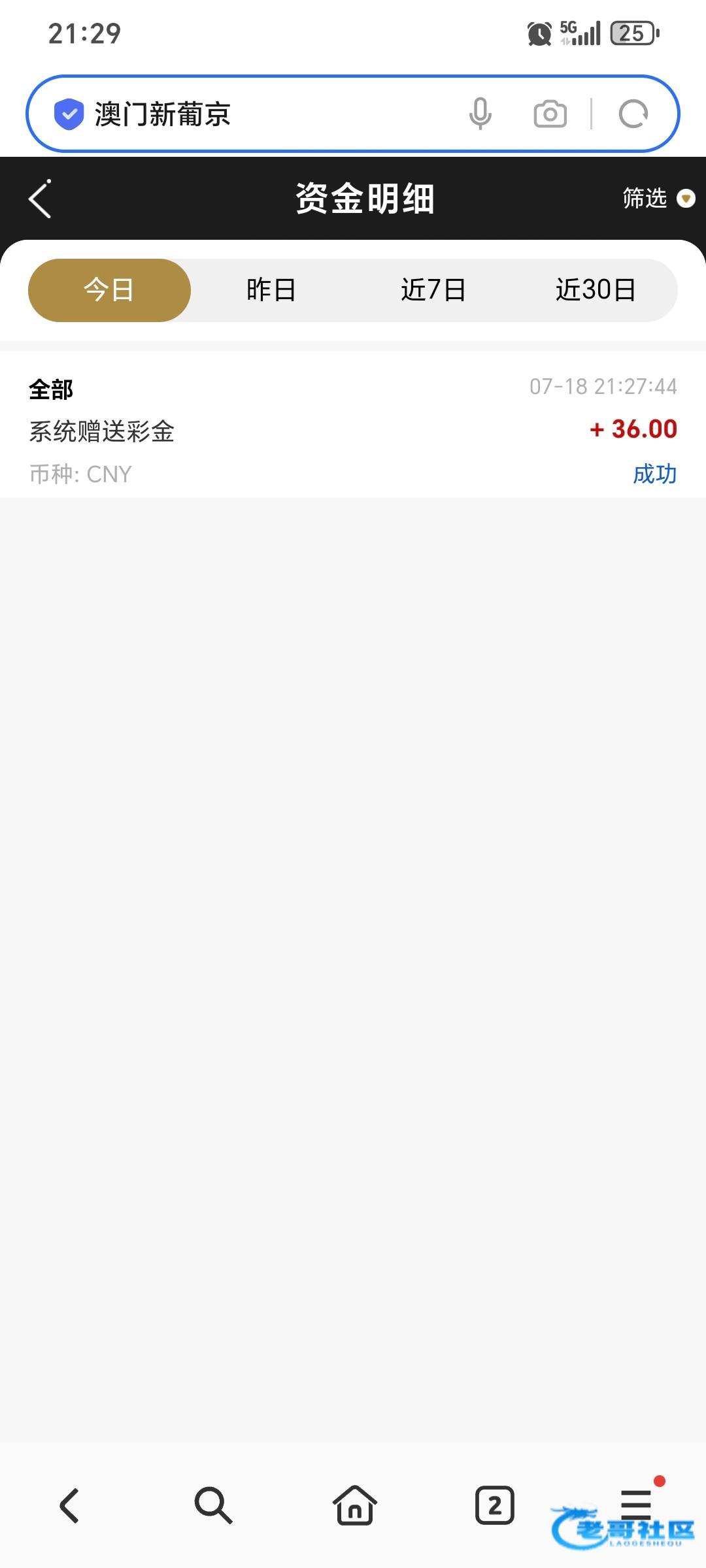Reload the page with the refresh icon
Screen dimensions: 706x1568
633,114
